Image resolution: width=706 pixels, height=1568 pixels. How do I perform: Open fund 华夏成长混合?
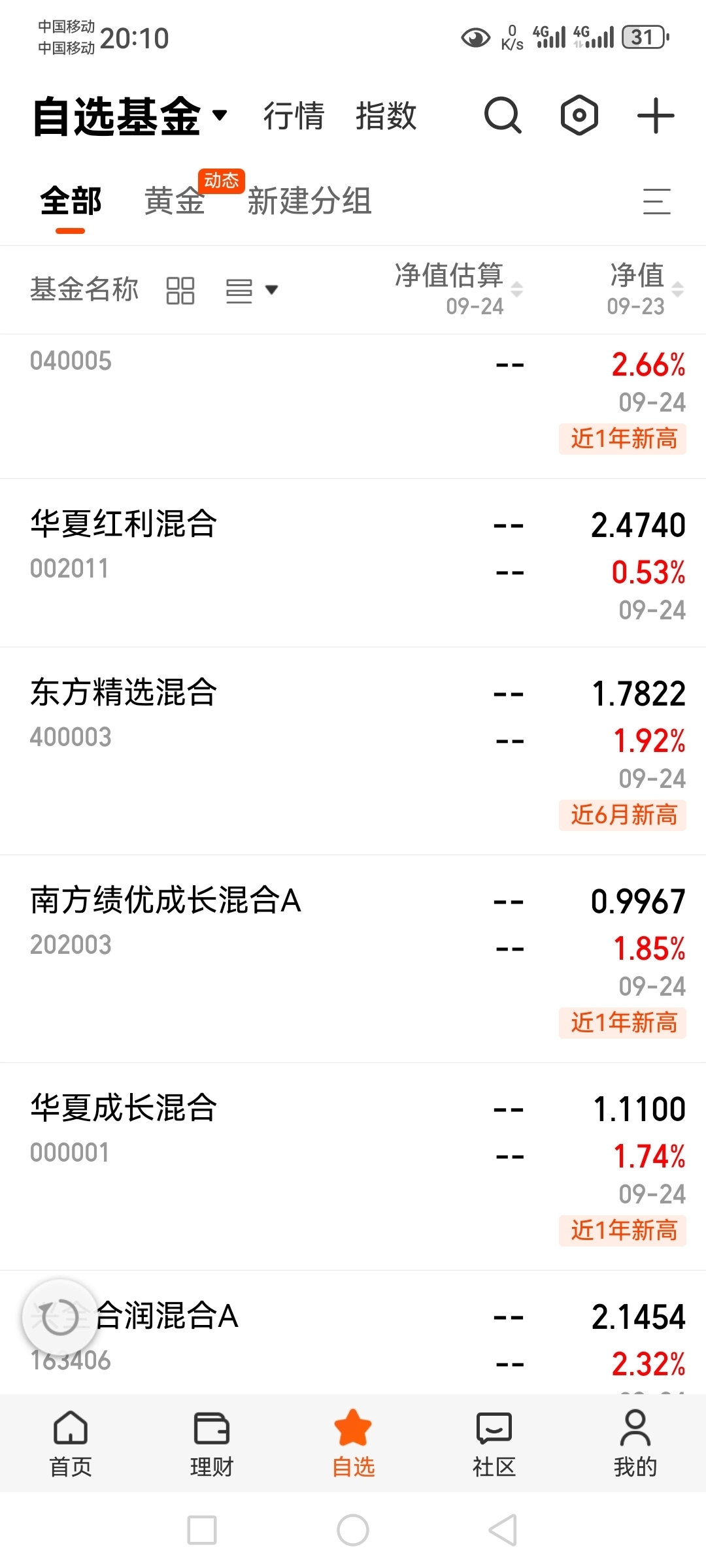[353, 1166]
